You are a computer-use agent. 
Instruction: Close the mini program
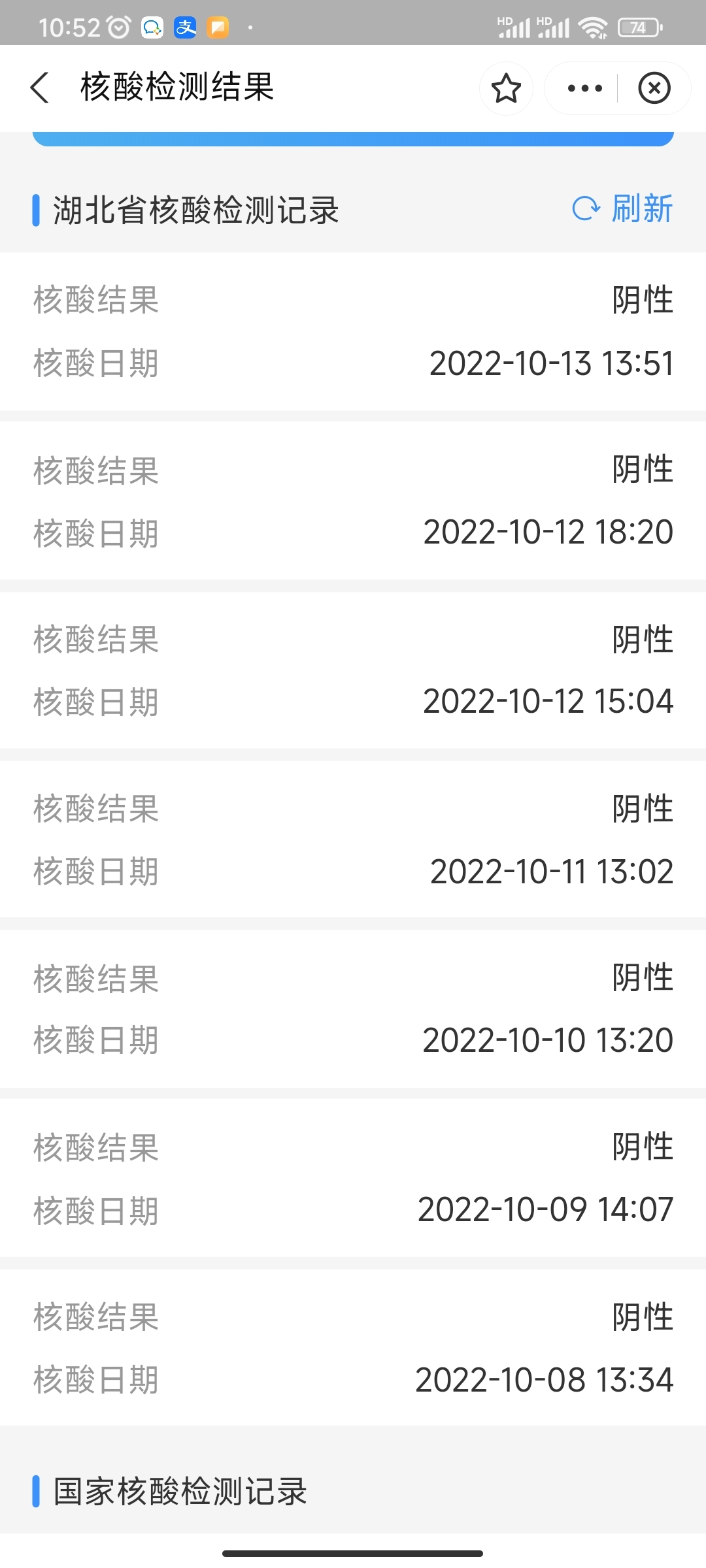click(x=654, y=88)
